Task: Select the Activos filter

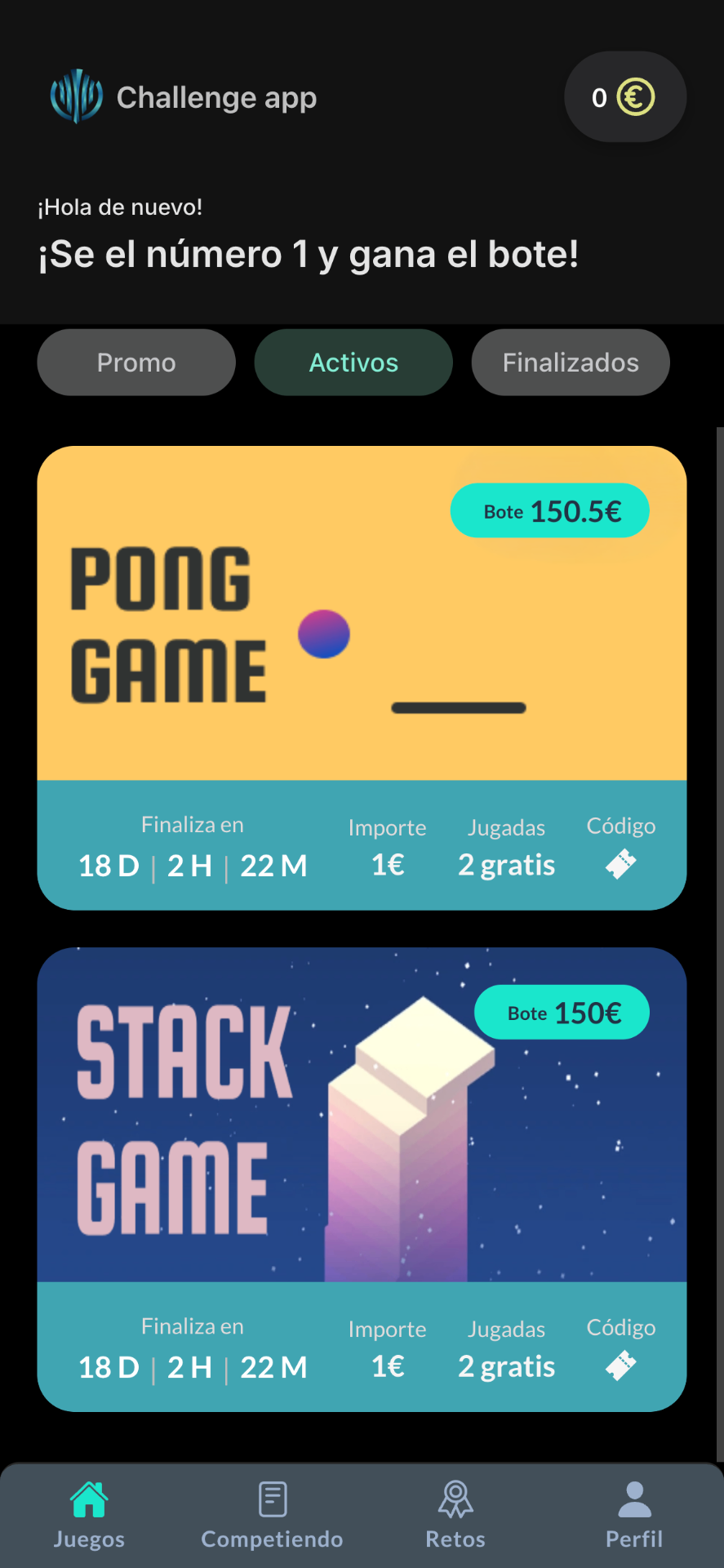Action: tap(353, 363)
